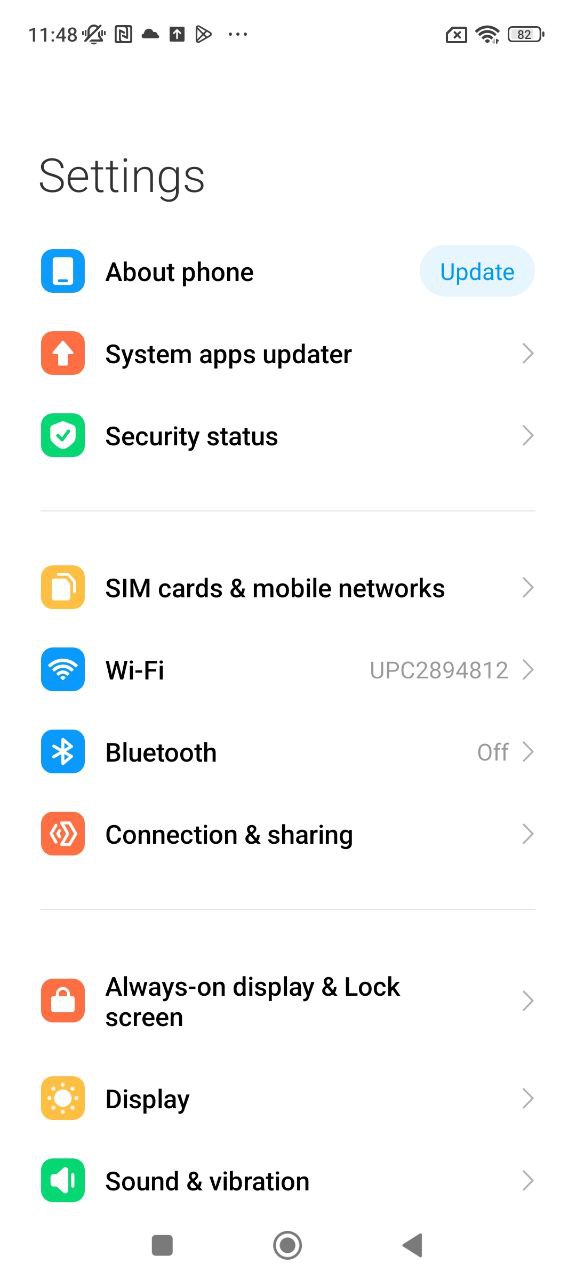Open Display settings
This screenshot has height=1280, width=576.
[x=288, y=1099]
